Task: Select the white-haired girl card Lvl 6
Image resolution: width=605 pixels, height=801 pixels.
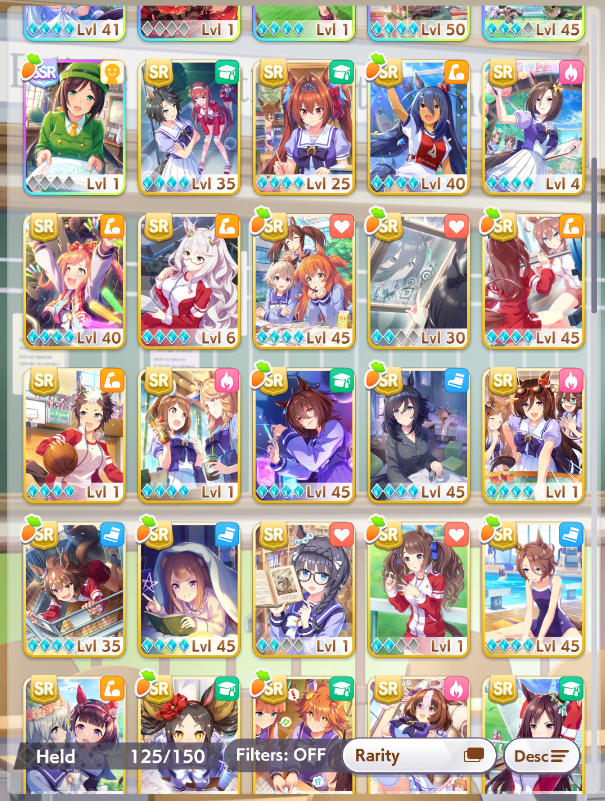Action: click(x=189, y=281)
